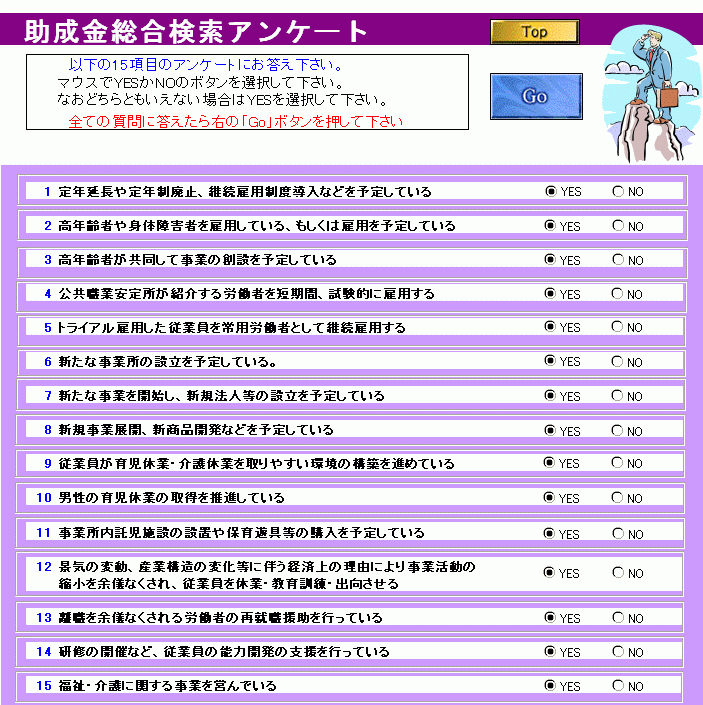Choose YES for question 3
This screenshot has height=705, width=703.
click(550, 260)
